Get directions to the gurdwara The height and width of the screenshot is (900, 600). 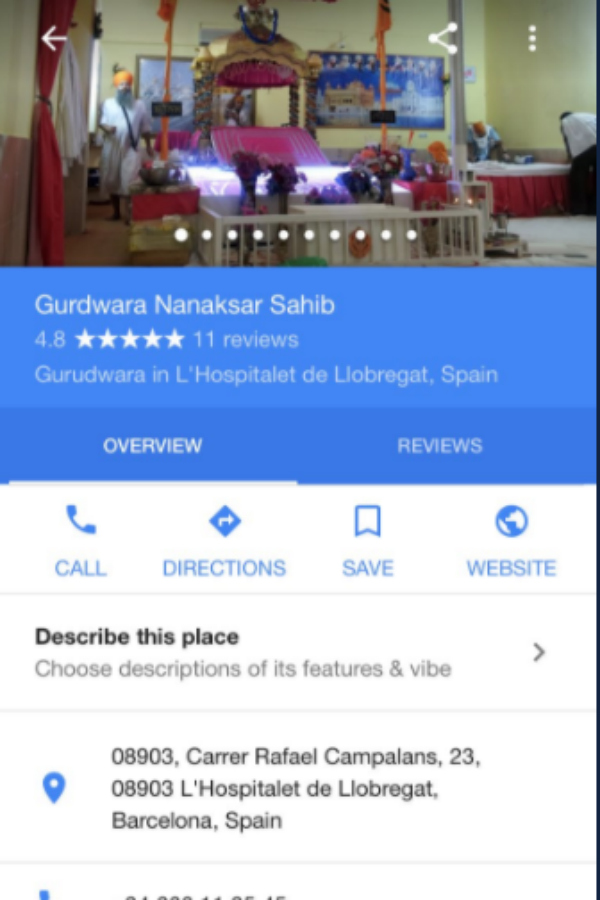224,541
